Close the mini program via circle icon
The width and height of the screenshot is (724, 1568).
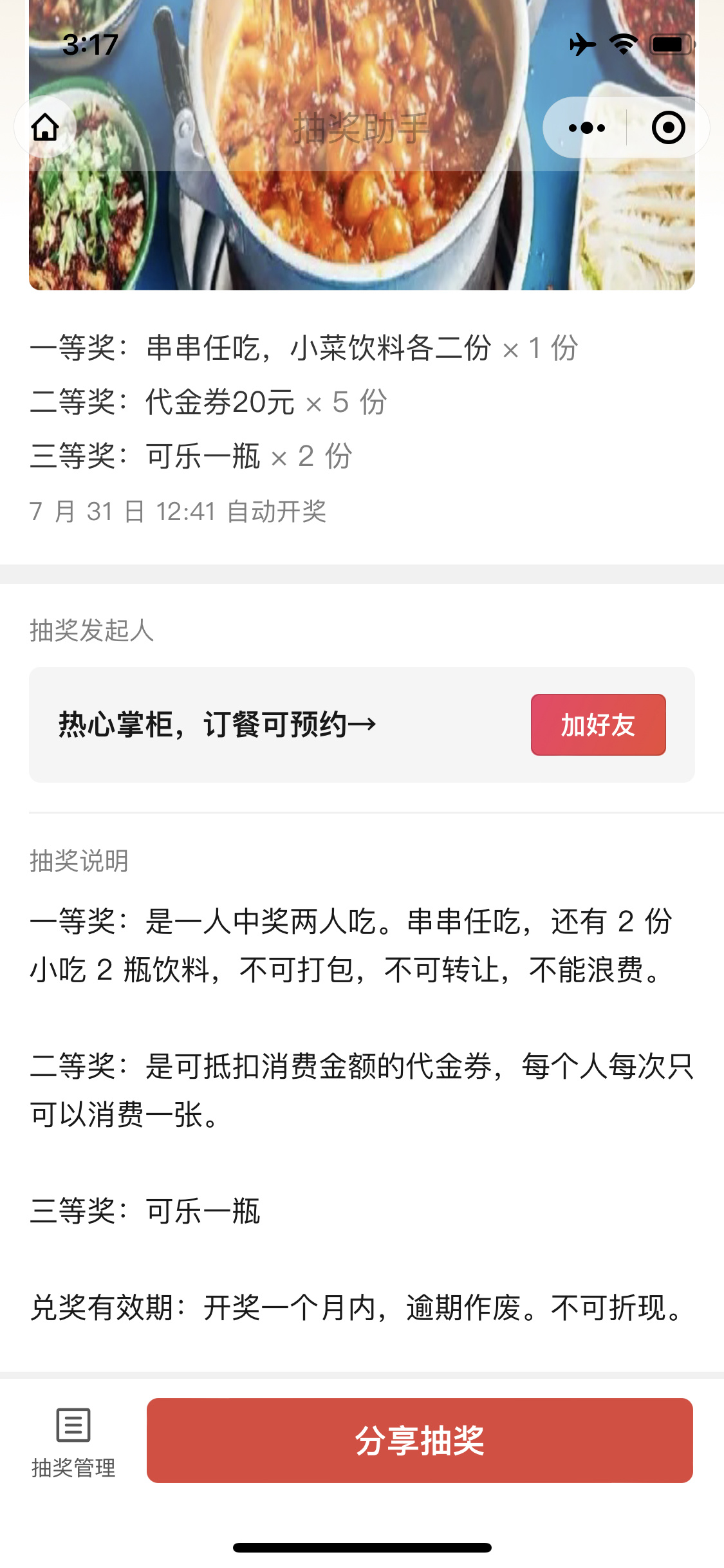pyautogui.click(x=668, y=127)
